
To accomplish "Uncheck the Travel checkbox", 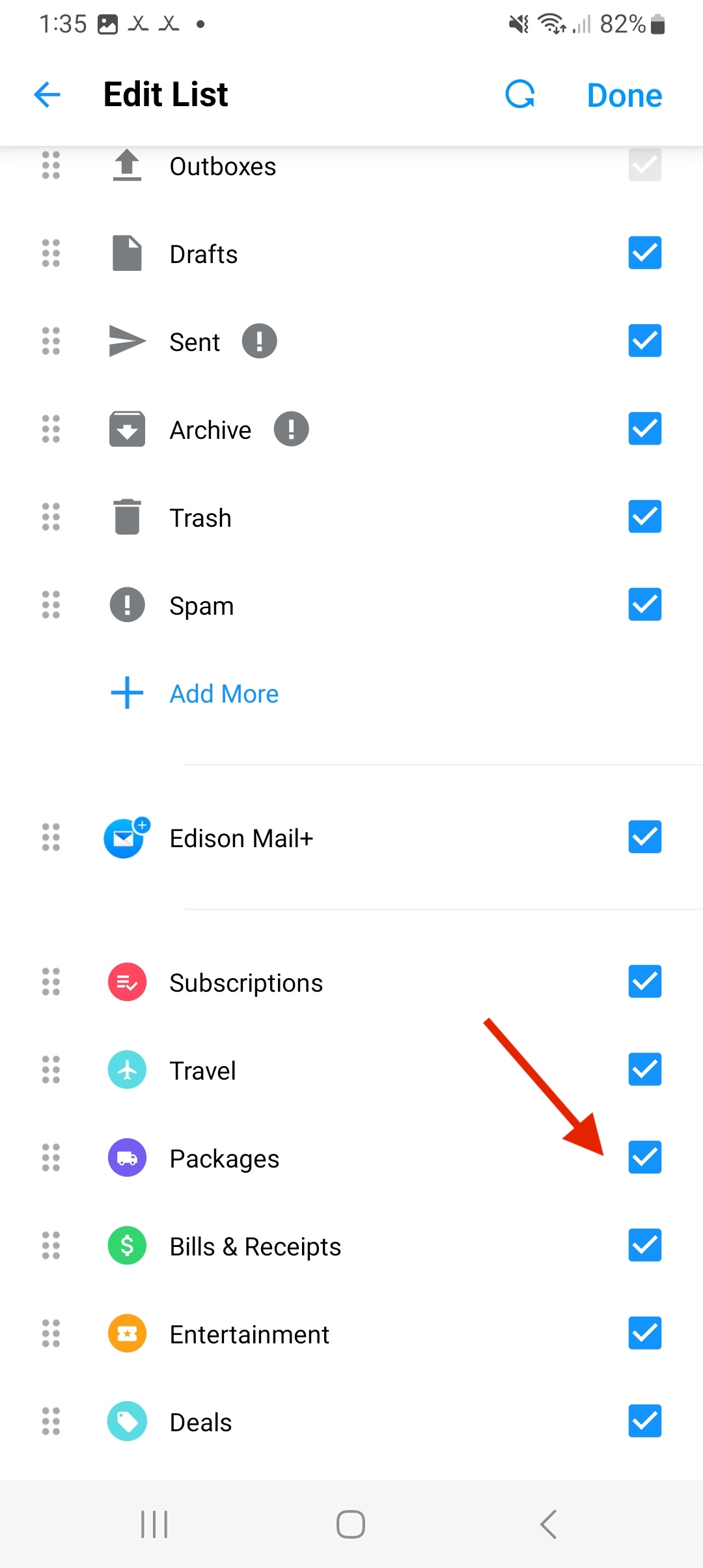I will 644,1070.
